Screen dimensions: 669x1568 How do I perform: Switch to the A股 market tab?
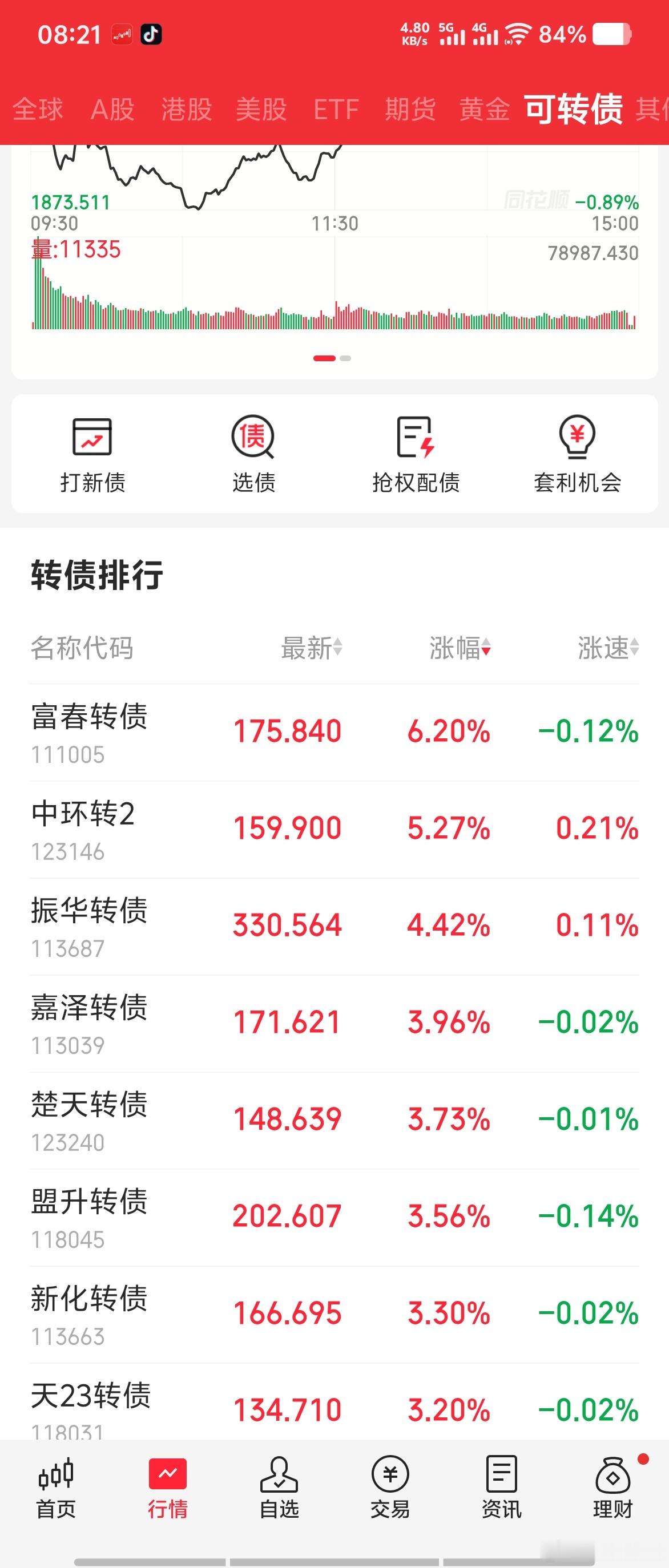(x=112, y=110)
